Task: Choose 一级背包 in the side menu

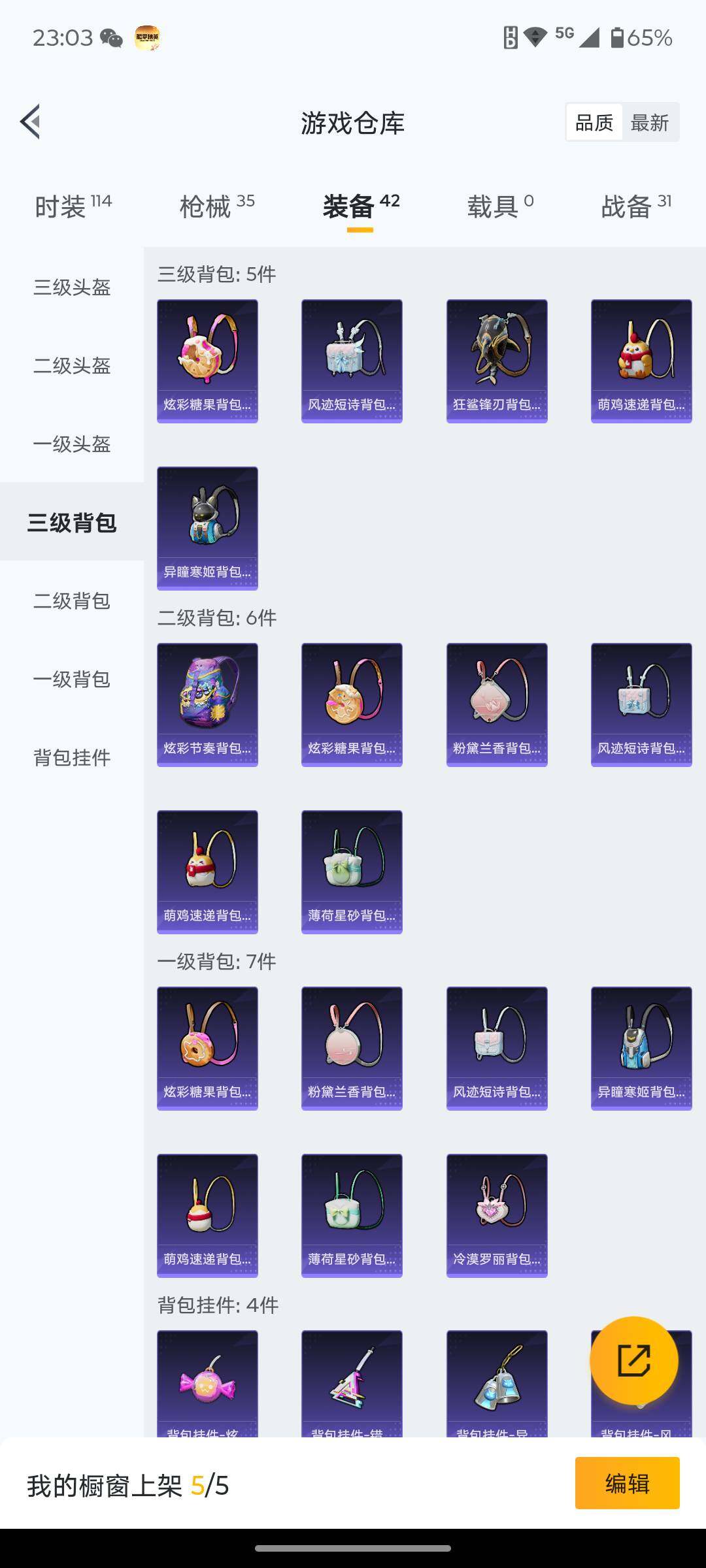Action: tap(72, 679)
